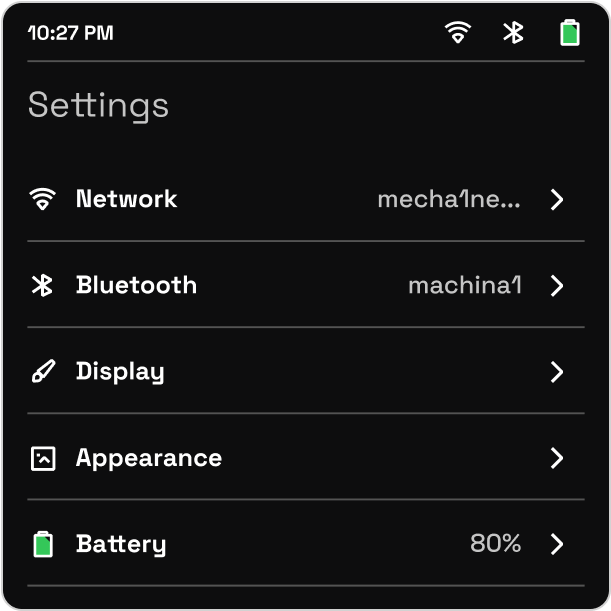
Task: Open Network settings
Action: tap(305, 199)
